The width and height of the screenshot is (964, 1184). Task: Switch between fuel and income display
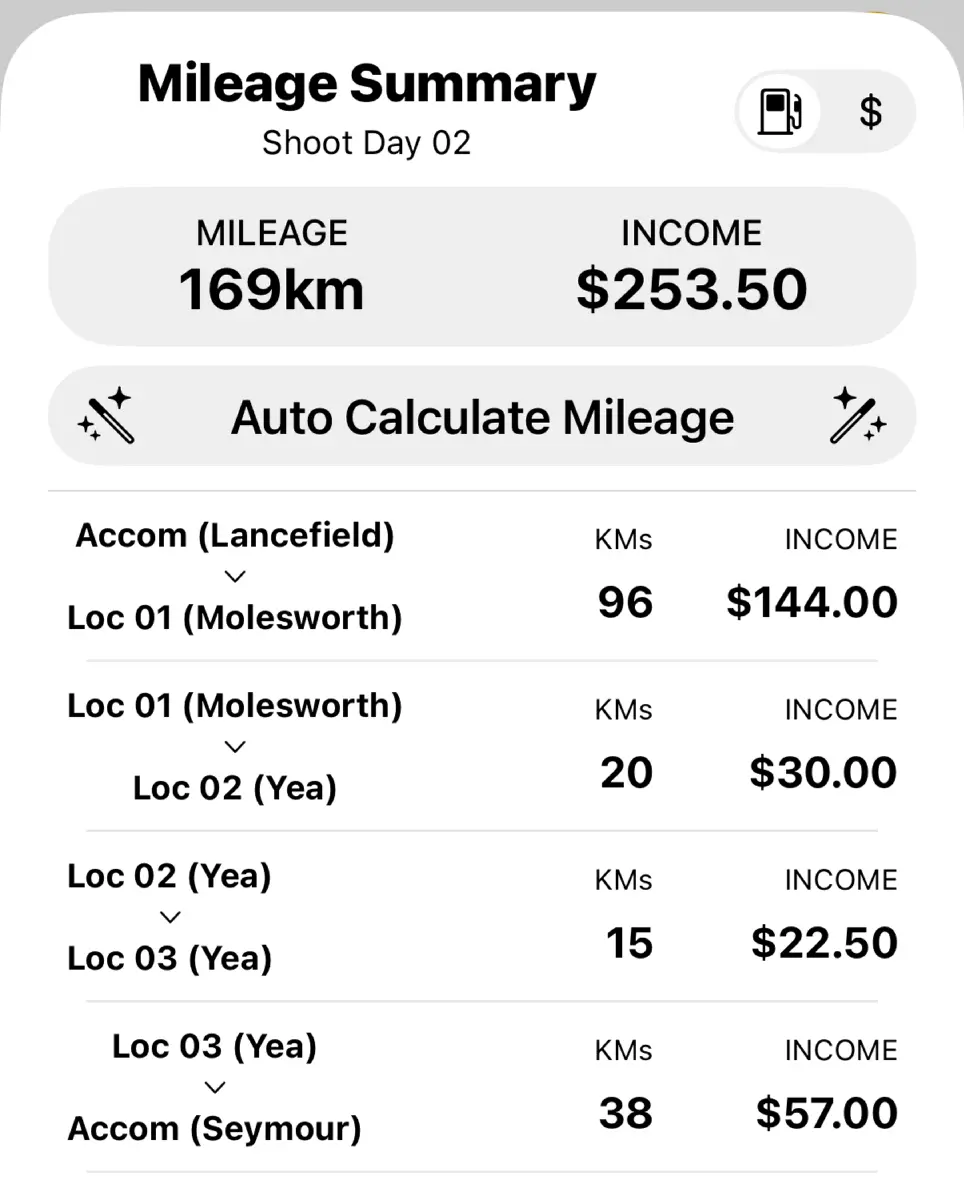[x=825, y=112]
